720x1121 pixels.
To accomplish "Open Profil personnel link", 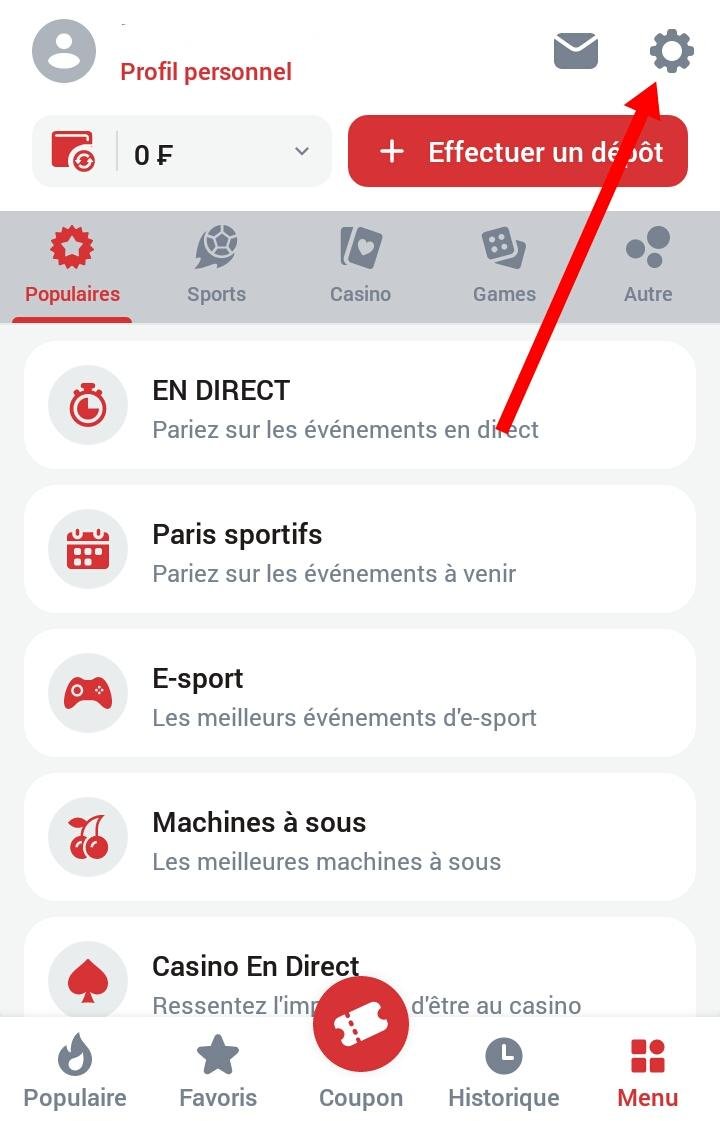I will [206, 72].
